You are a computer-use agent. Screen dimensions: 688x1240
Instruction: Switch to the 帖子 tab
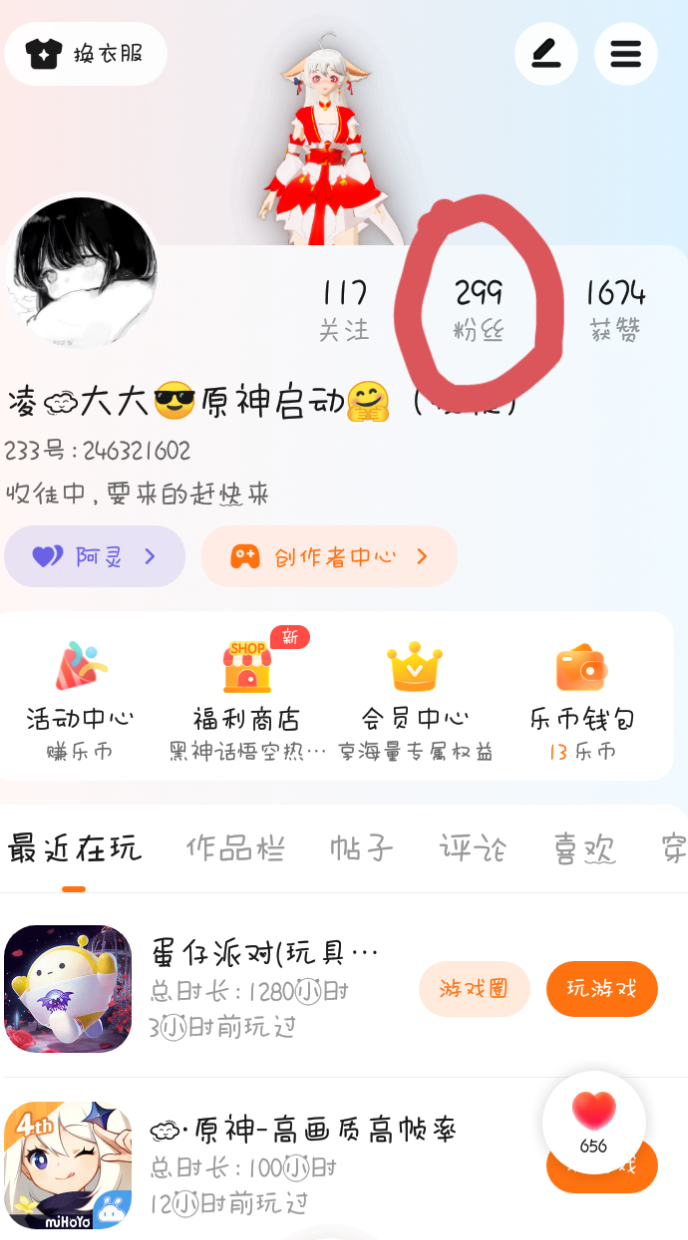point(362,849)
